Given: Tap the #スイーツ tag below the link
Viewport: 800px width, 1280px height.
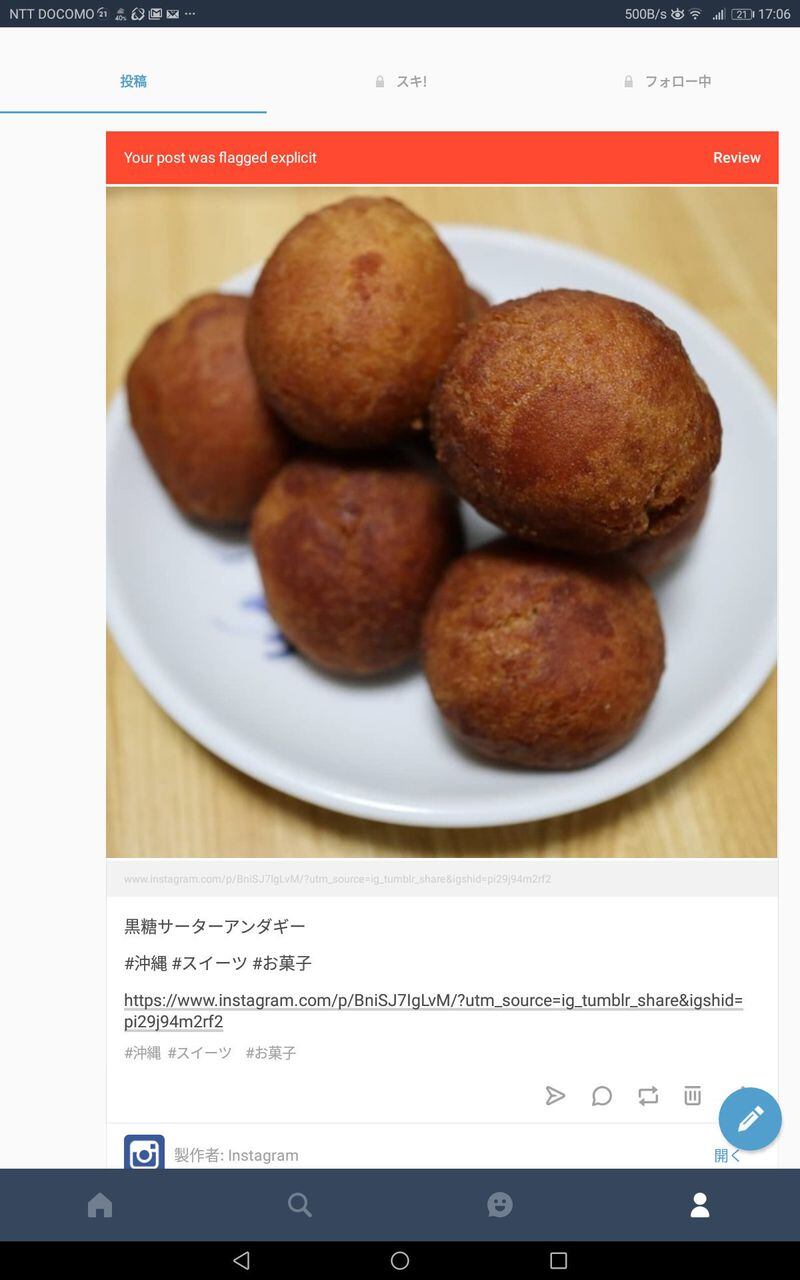Looking at the screenshot, I should tap(200, 1053).
